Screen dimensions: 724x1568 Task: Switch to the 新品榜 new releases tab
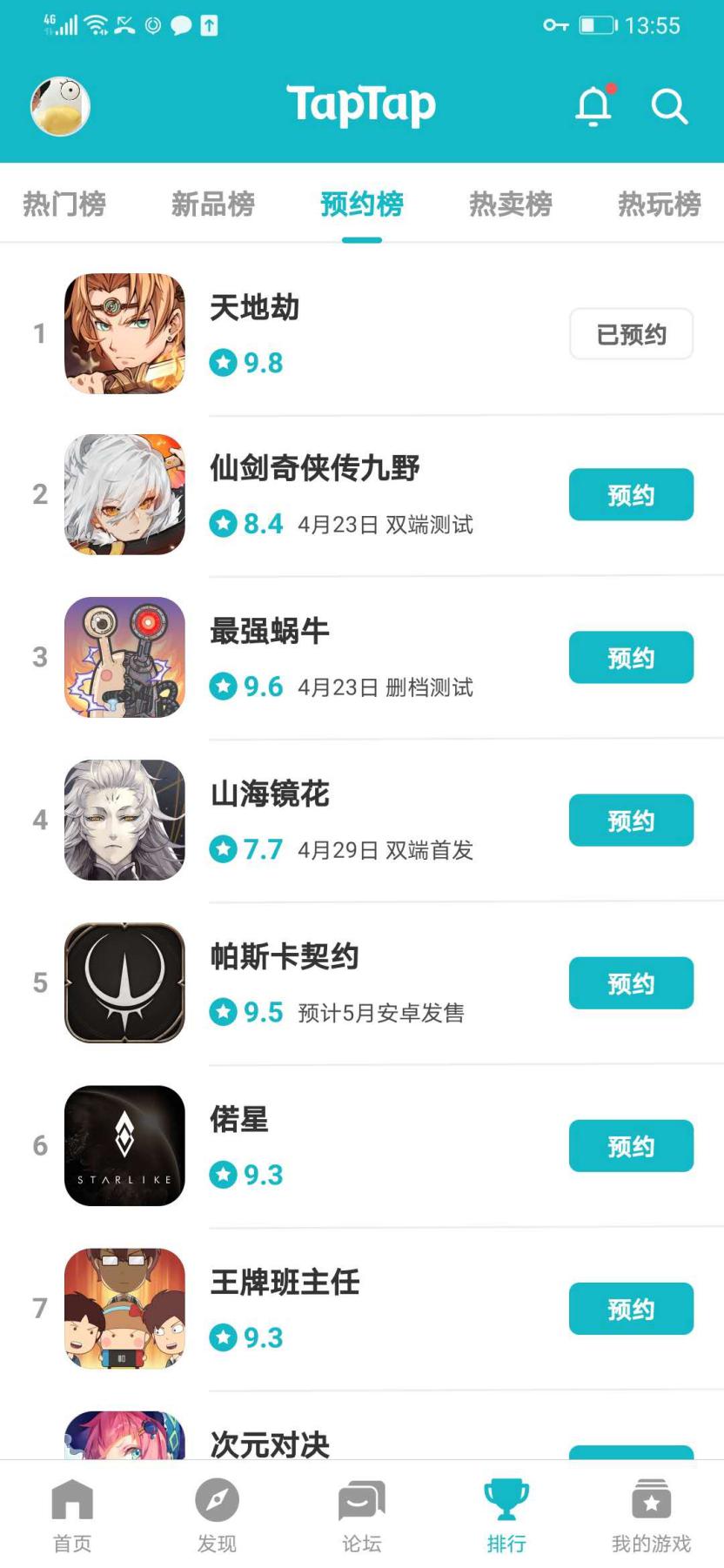click(x=213, y=204)
